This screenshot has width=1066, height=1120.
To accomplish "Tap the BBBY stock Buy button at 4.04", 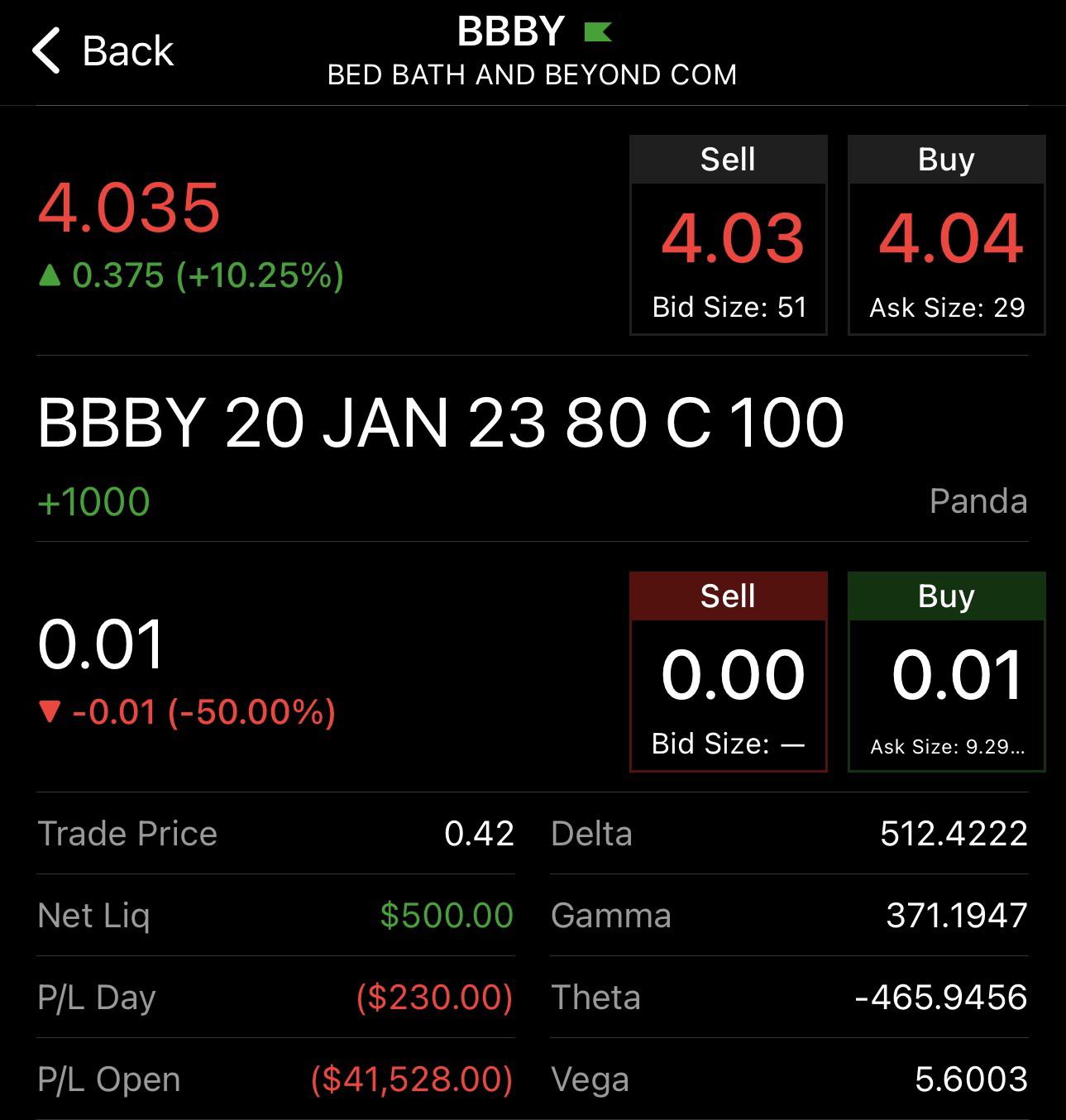I will (x=947, y=236).
